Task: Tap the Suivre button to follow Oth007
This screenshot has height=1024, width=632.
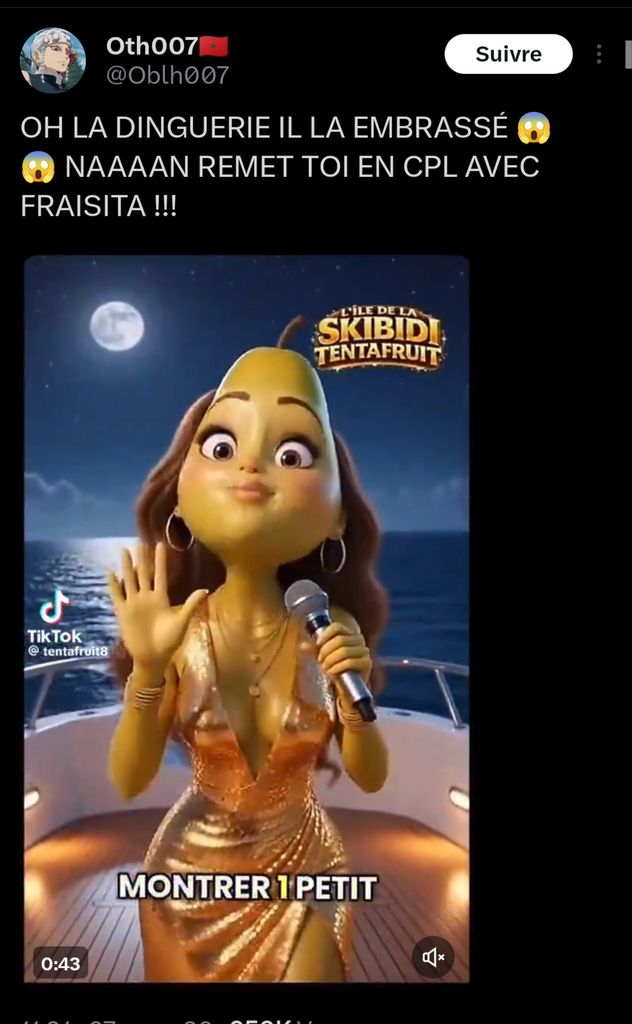Action: [508, 54]
